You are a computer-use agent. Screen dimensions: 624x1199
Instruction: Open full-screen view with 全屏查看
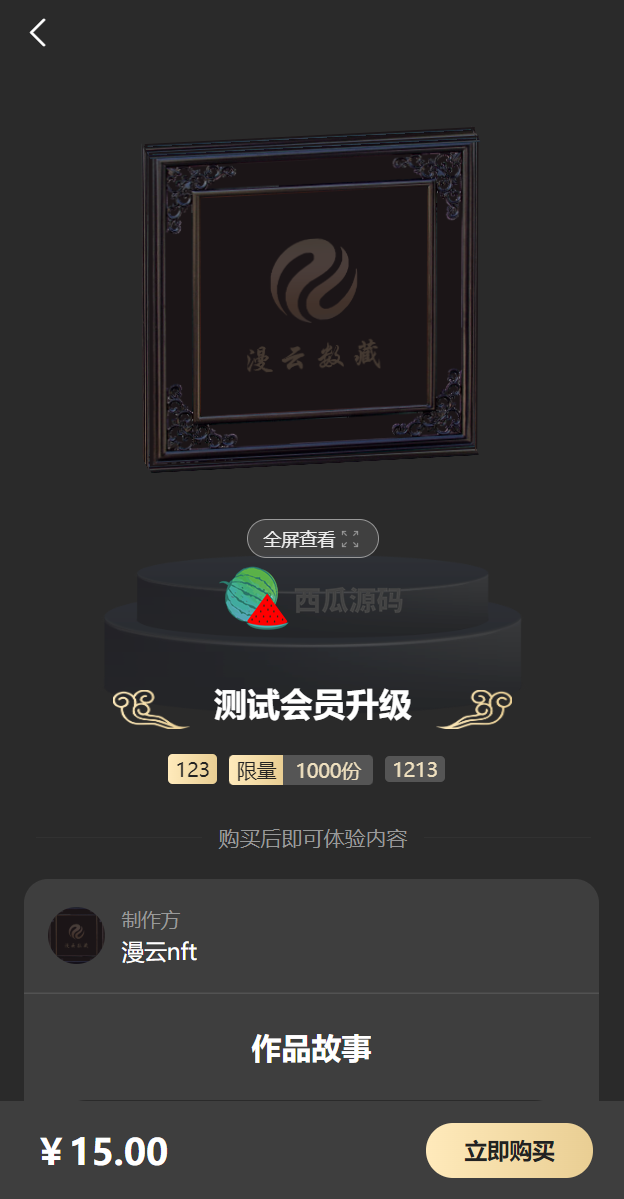pyautogui.click(x=313, y=538)
